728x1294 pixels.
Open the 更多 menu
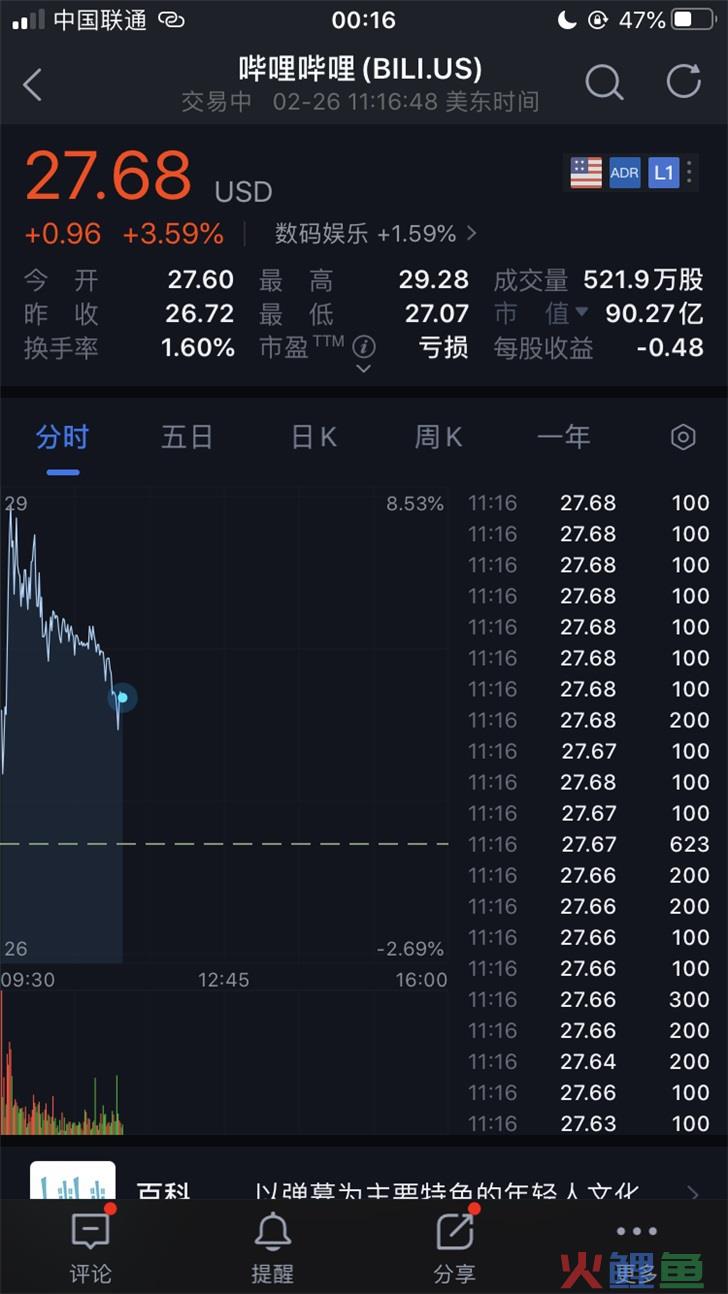[637, 1246]
